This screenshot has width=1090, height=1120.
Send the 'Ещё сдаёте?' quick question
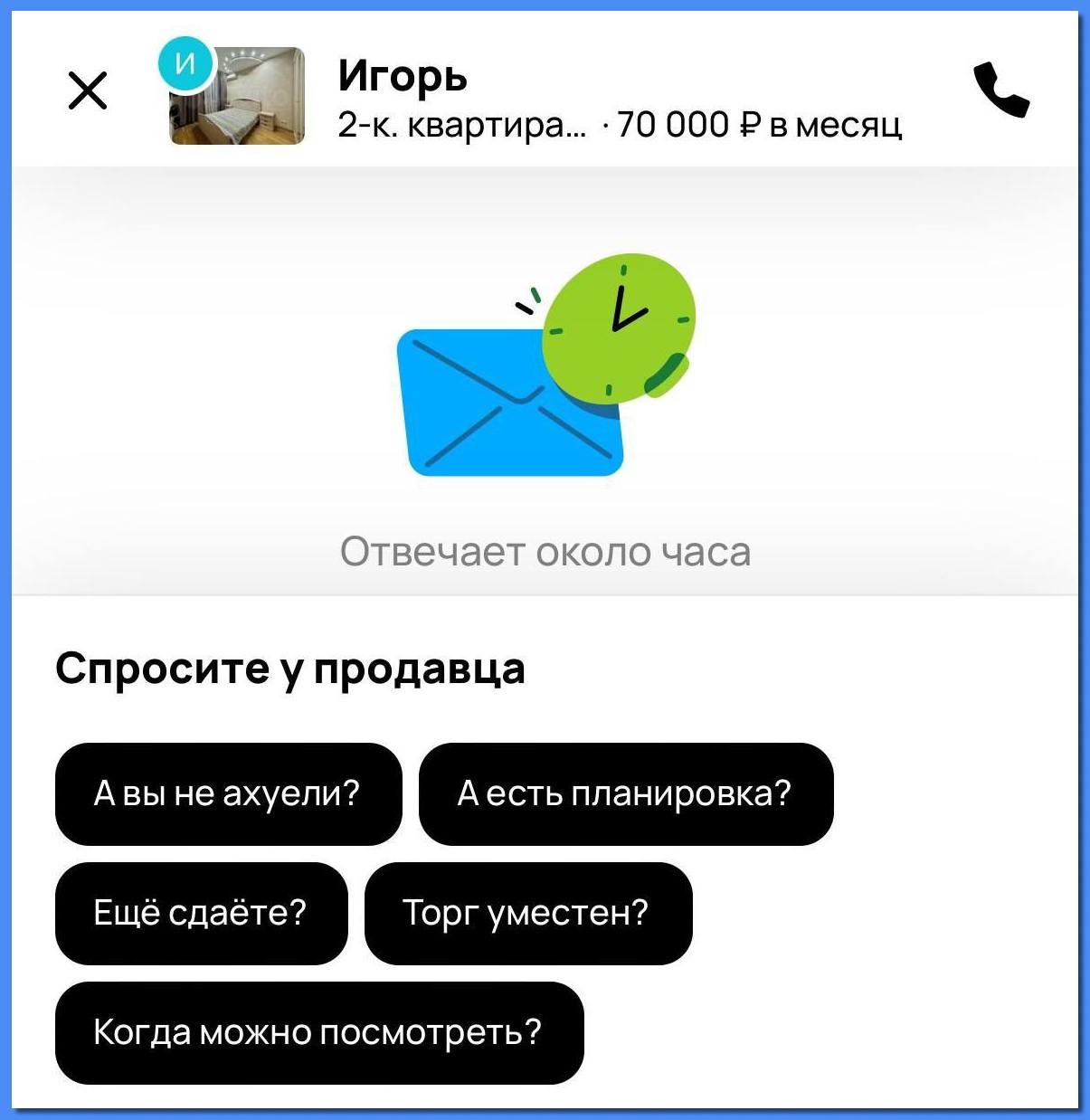pyautogui.click(x=201, y=913)
